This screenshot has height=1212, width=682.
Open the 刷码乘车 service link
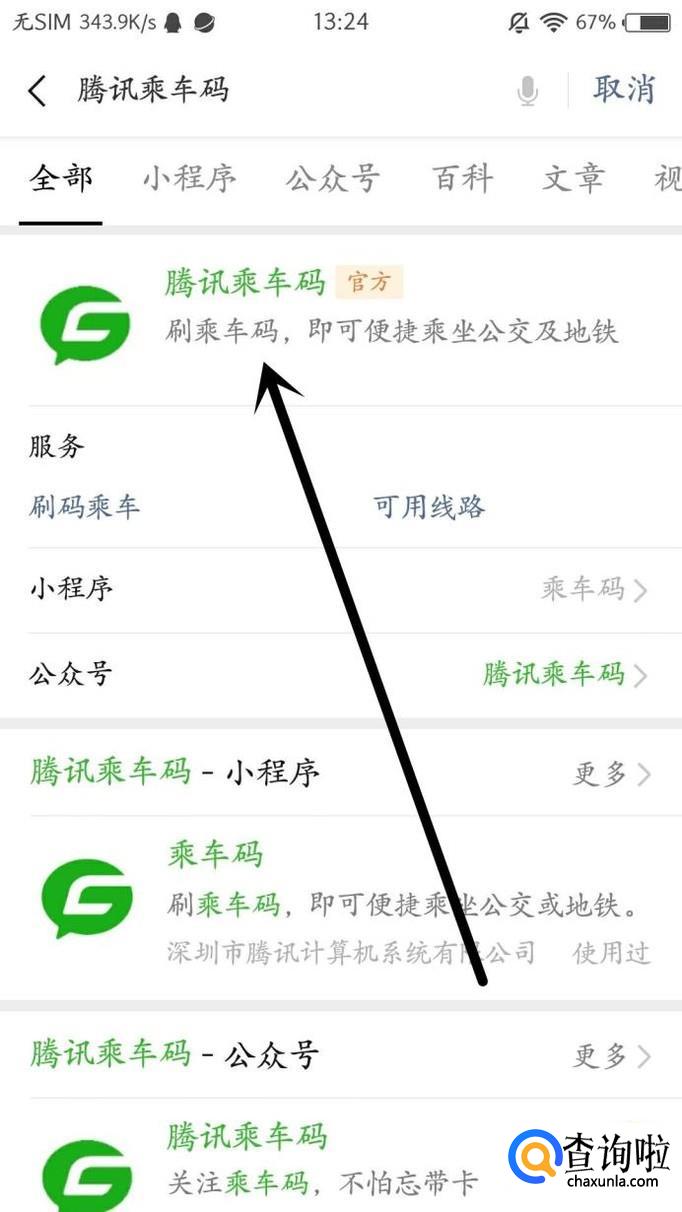click(x=85, y=507)
